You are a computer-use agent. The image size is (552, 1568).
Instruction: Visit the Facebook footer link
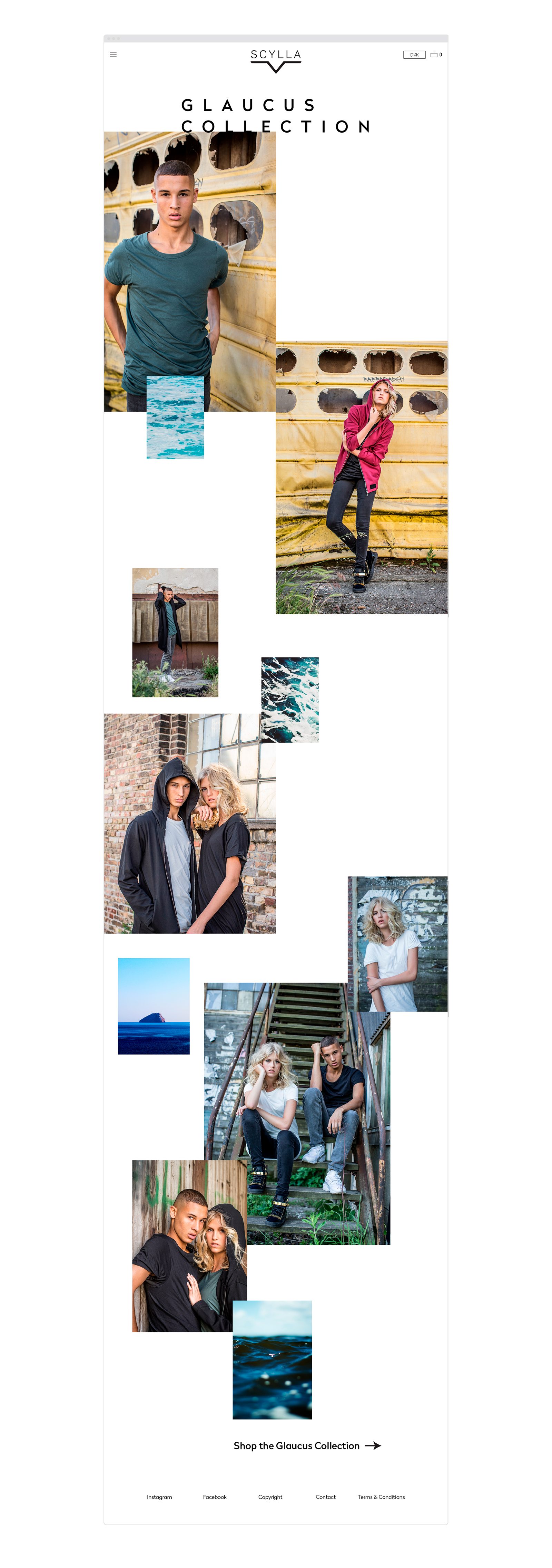(215, 1497)
